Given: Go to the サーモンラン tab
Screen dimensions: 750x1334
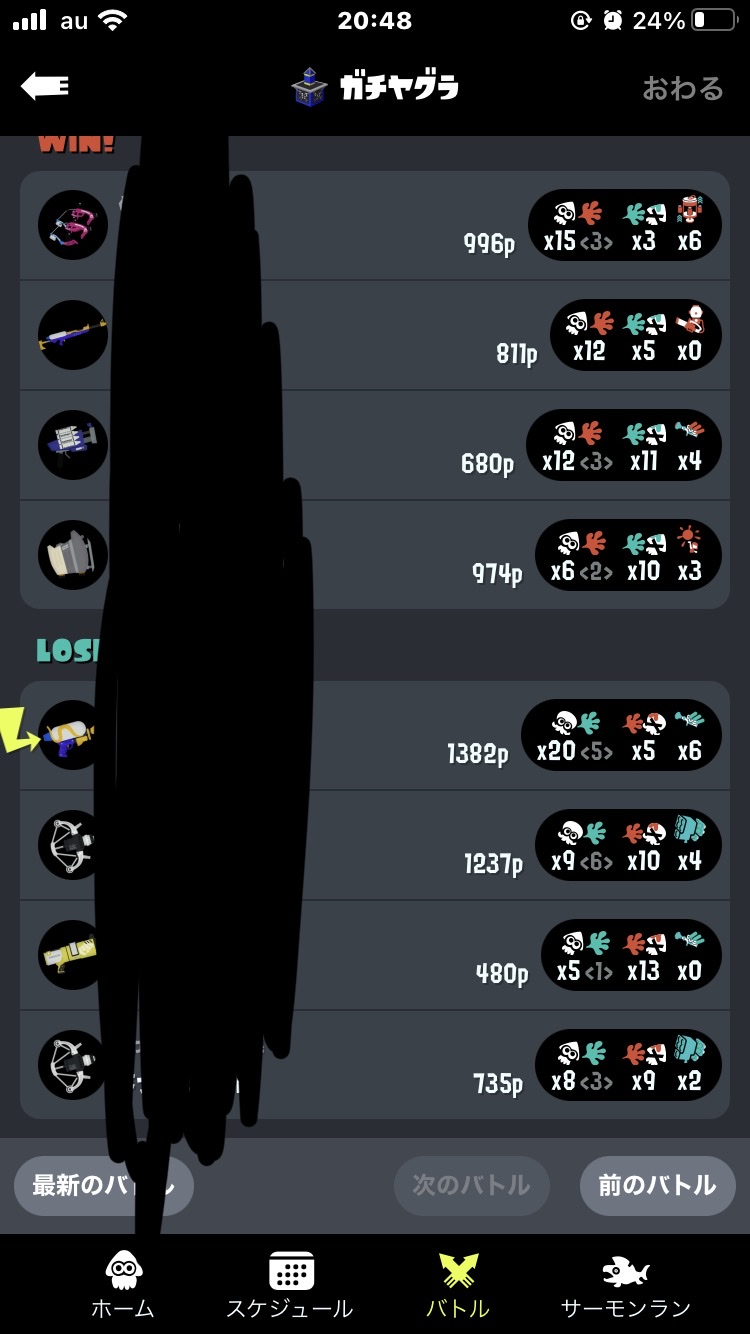Looking at the screenshot, I should [626, 1284].
